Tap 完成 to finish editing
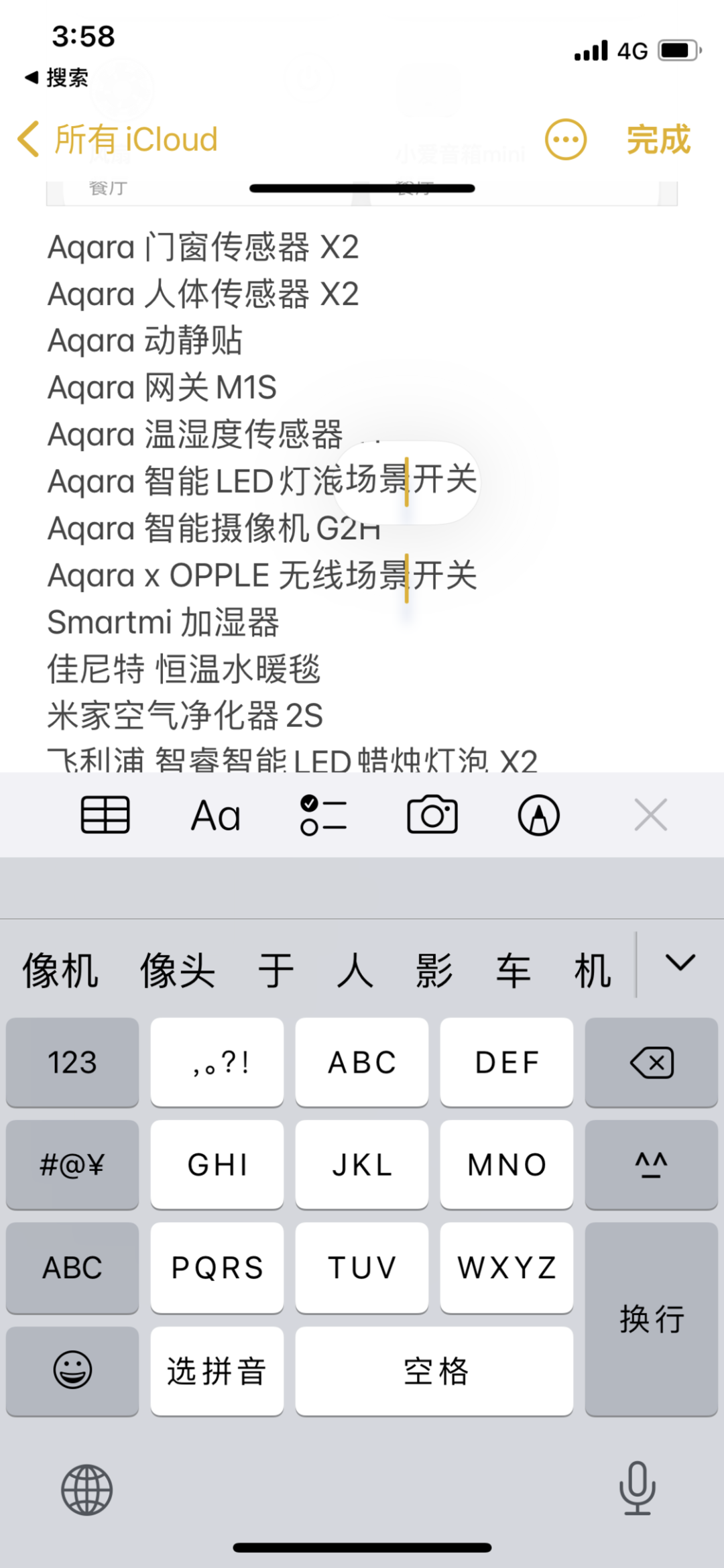Image resolution: width=724 pixels, height=1568 pixels. pyautogui.click(x=658, y=139)
